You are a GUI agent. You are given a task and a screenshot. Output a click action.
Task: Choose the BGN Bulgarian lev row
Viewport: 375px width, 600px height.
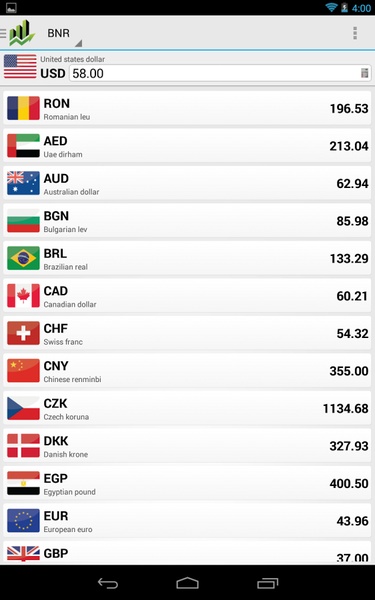187,220
